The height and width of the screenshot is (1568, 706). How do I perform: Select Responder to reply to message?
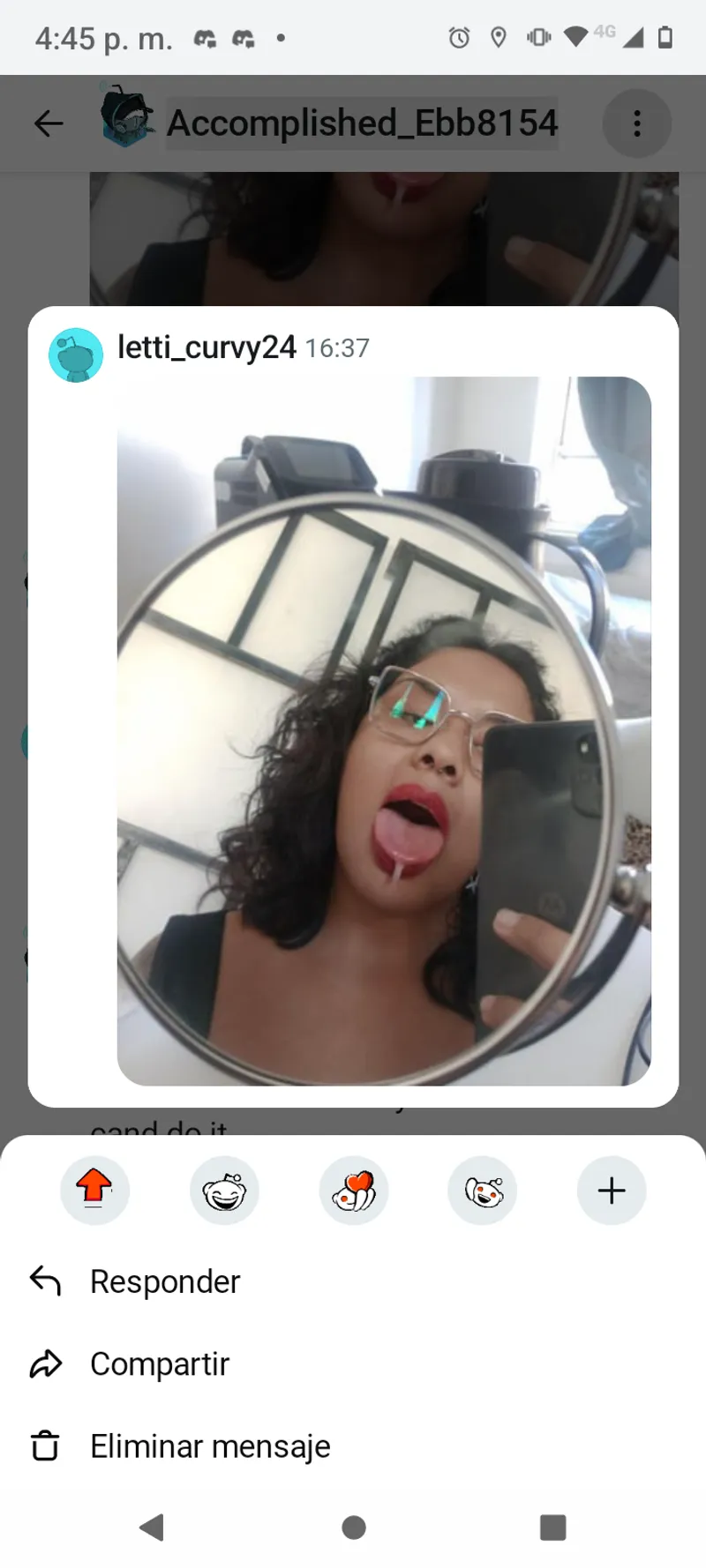pos(164,1281)
